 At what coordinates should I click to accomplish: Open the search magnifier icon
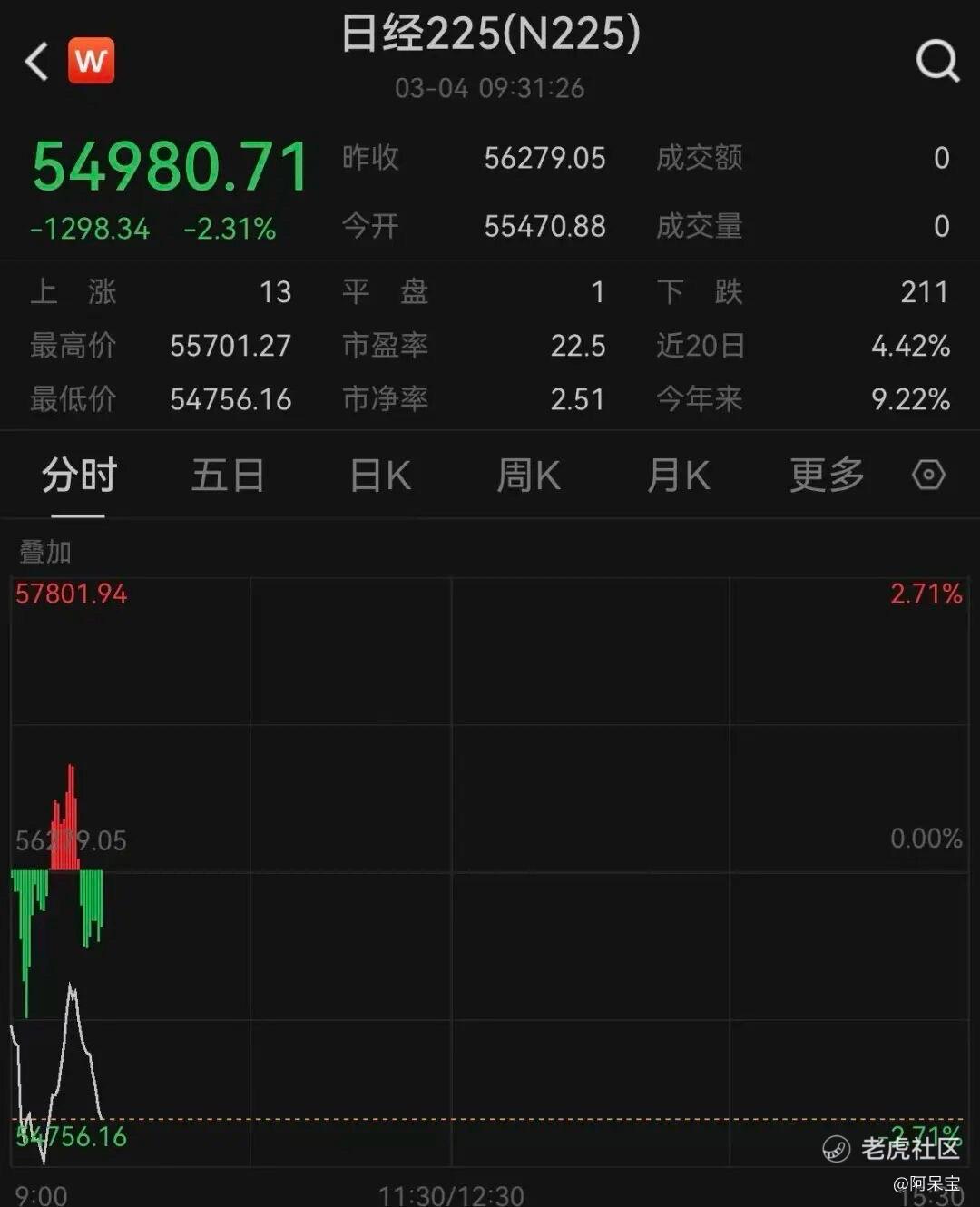tap(936, 62)
